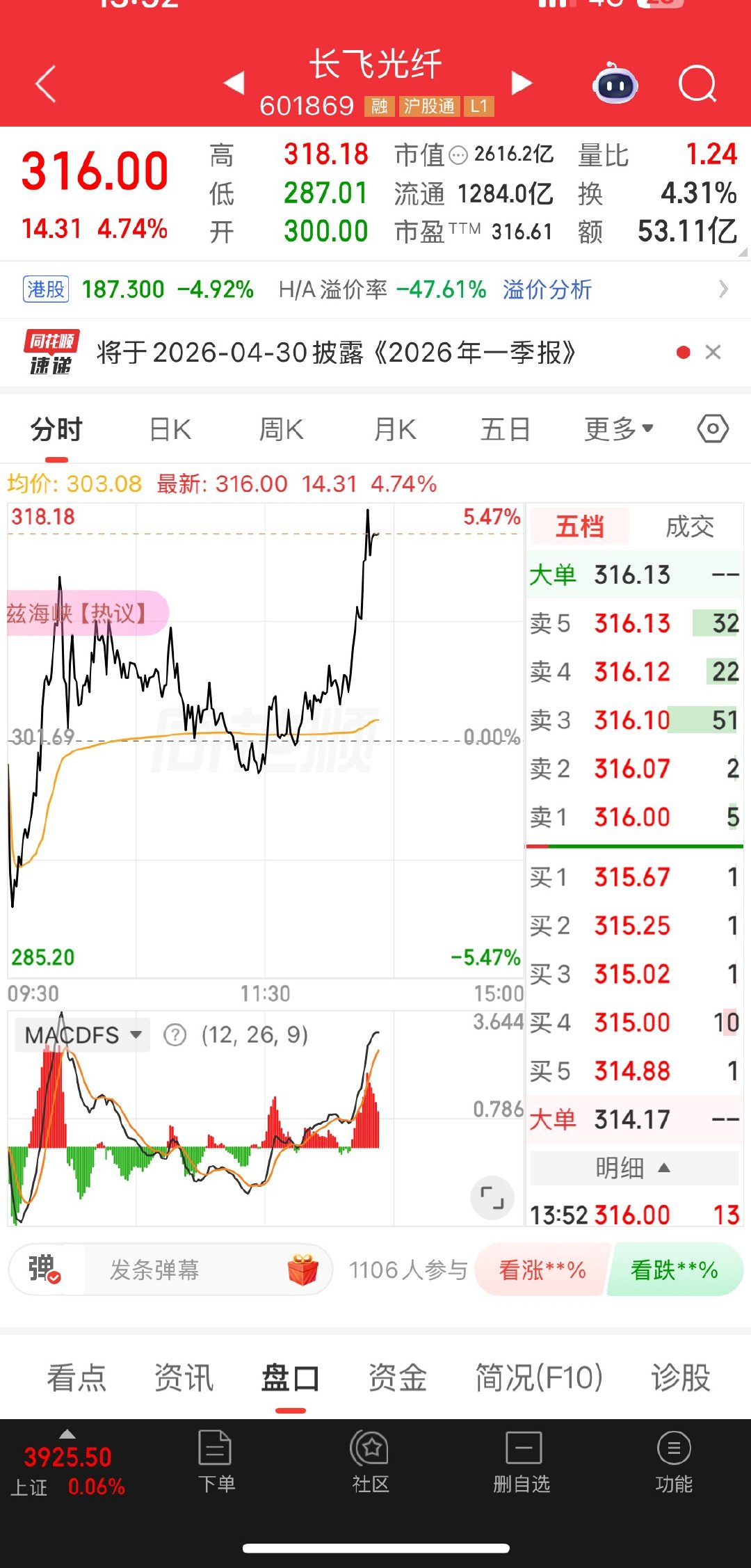
Task: Switch to the 成交 tab
Action: pyautogui.click(x=690, y=527)
